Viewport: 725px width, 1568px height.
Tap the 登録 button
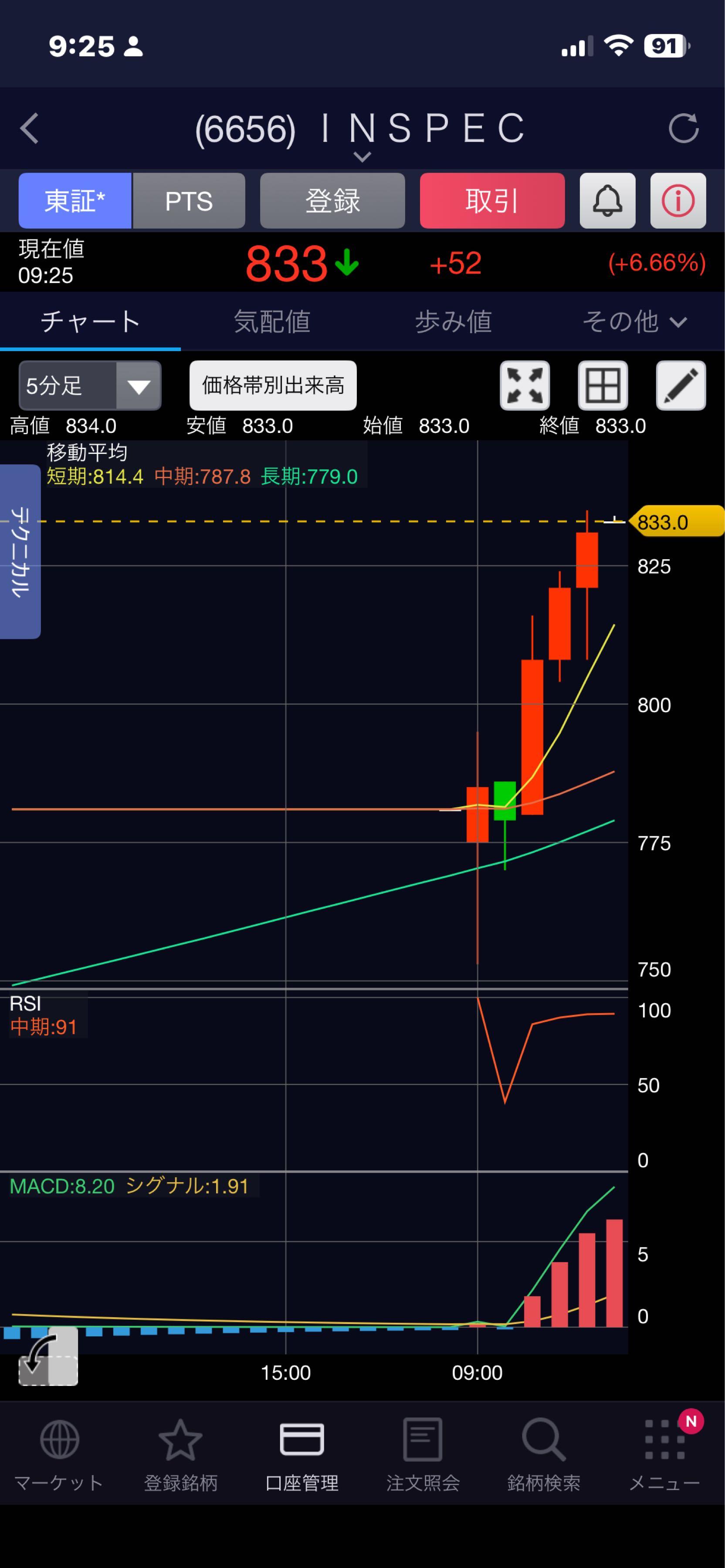332,201
